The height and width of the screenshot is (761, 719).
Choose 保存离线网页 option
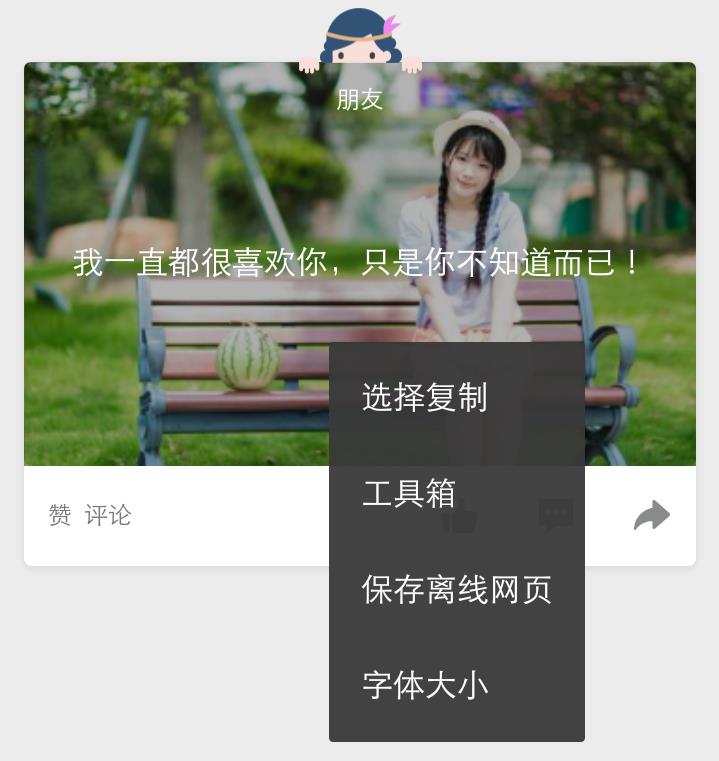[x=456, y=589]
